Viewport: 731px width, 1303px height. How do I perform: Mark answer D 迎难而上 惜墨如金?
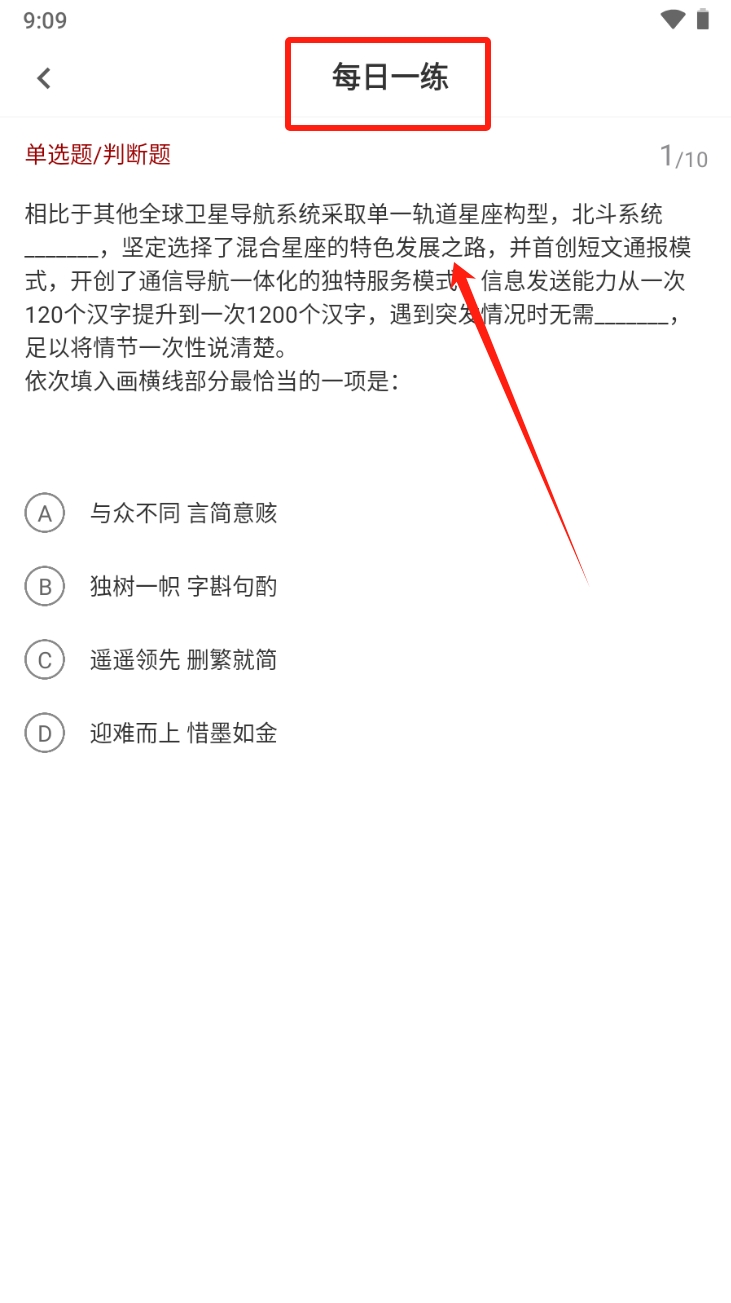tap(45, 734)
